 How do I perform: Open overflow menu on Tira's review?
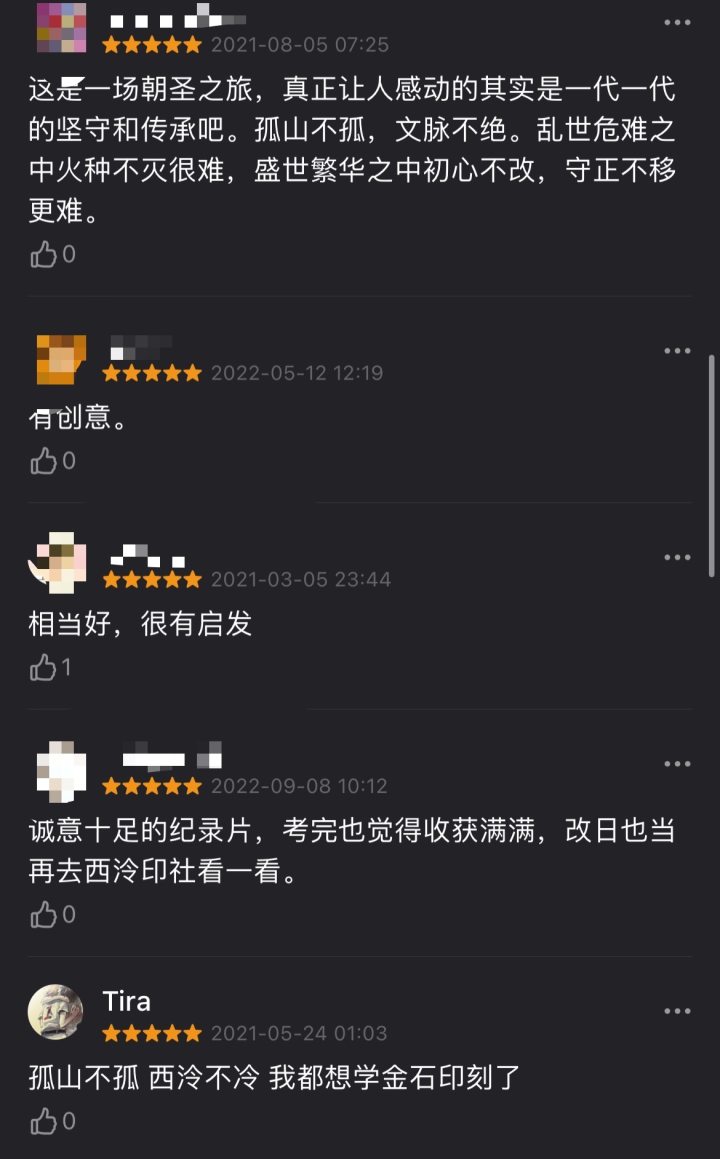(677, 1011)
